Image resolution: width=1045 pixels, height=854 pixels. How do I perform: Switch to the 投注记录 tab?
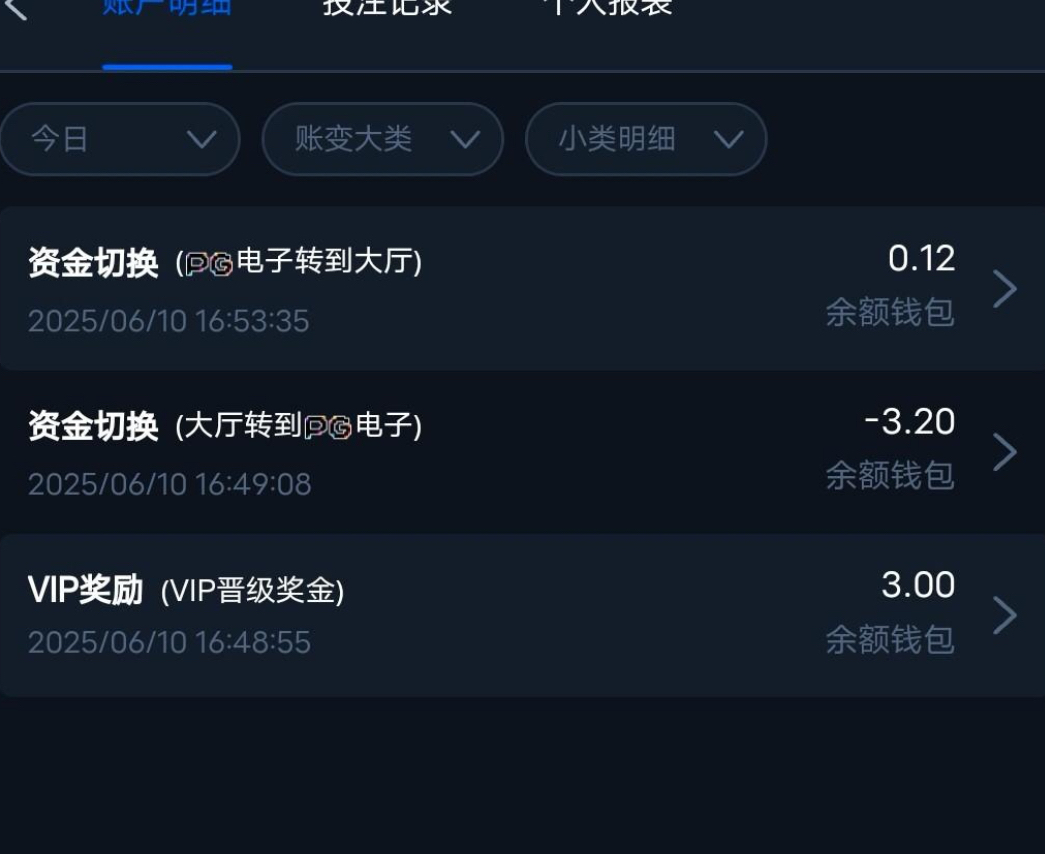tap(387, 8)
